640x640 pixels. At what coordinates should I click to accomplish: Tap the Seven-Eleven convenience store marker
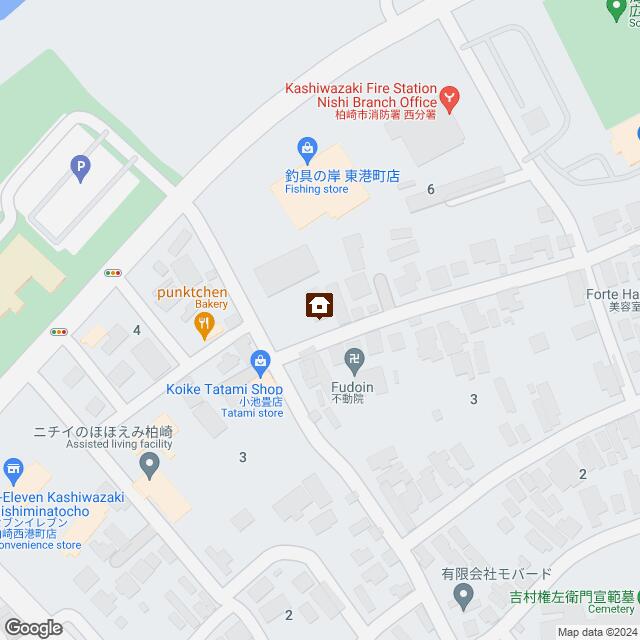(13, 469)
